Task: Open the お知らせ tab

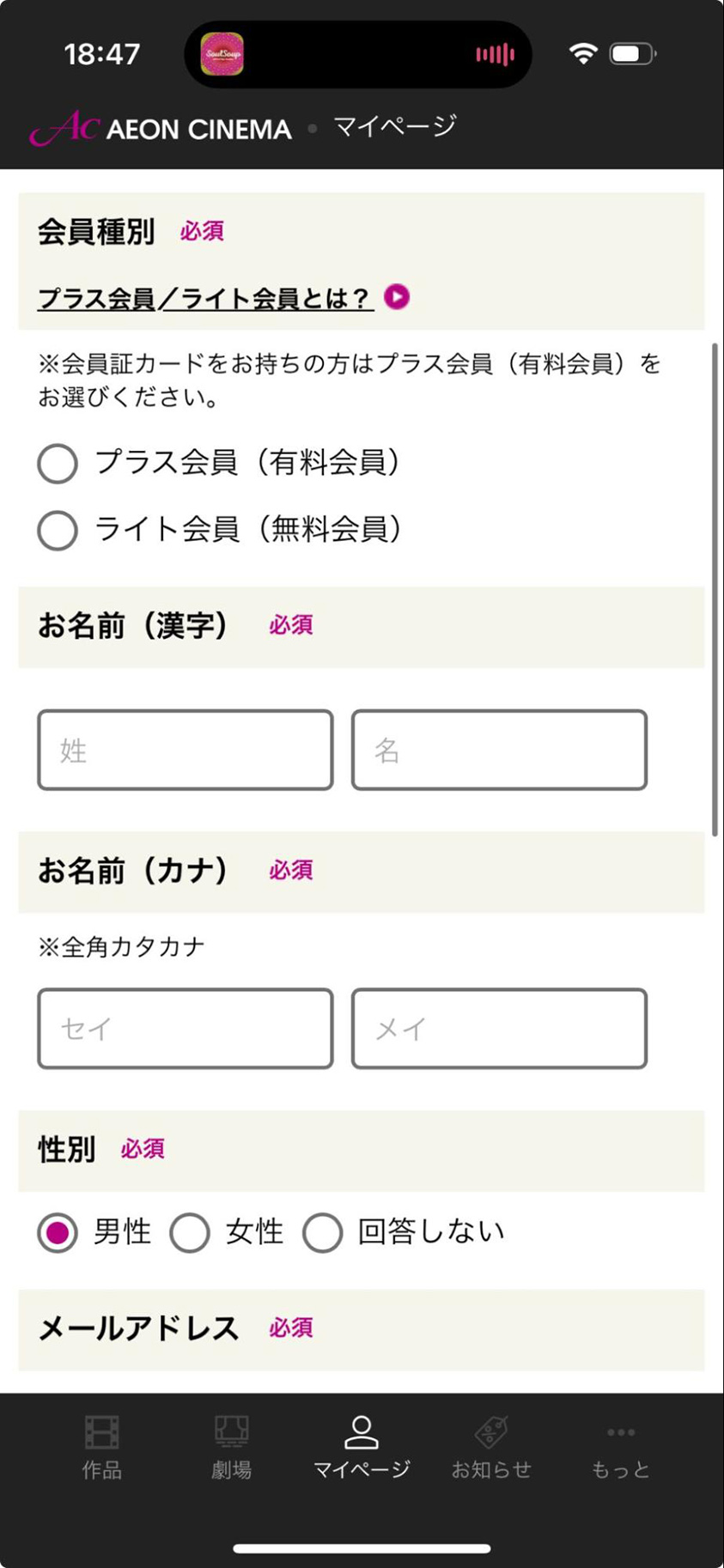Action: click(x=491, y=1448)
